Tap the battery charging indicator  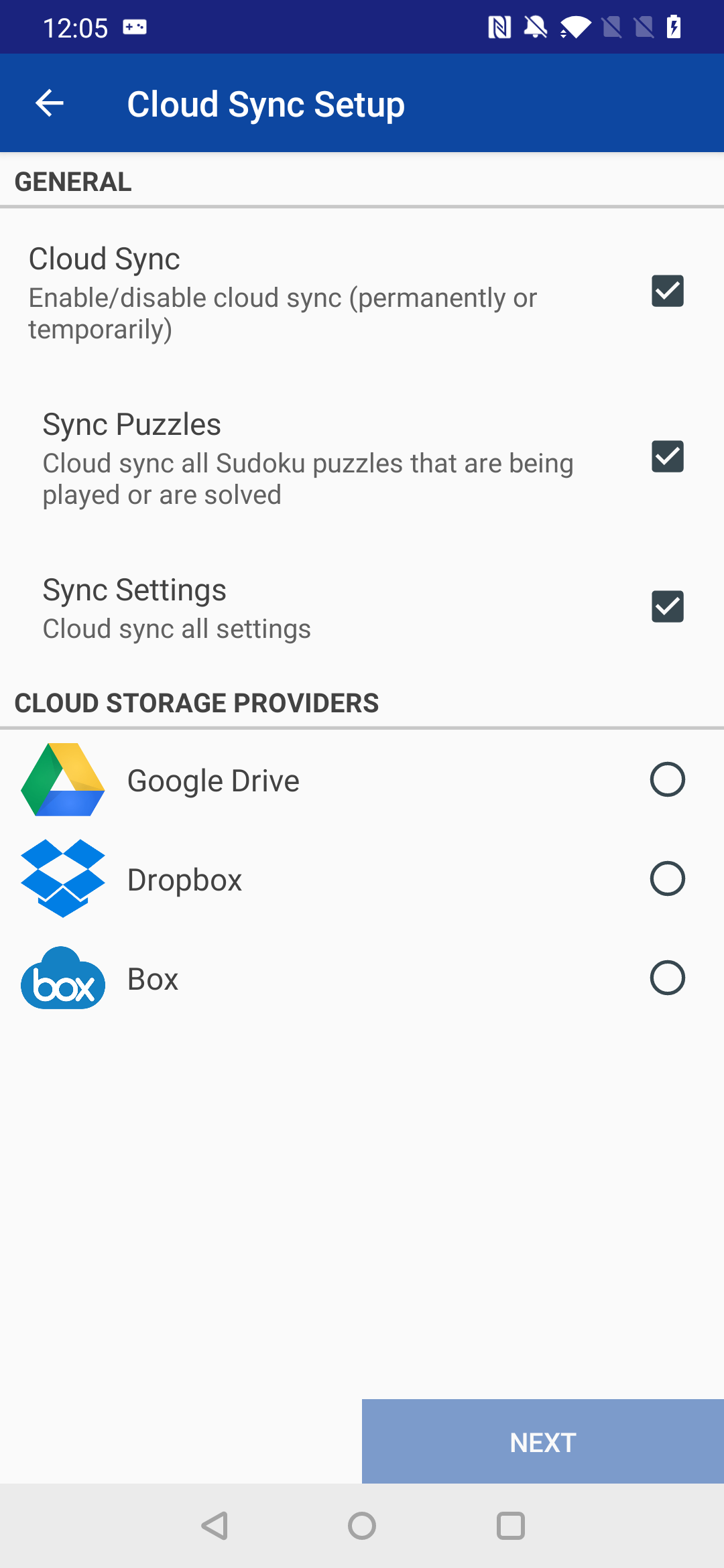click(673, 27)
